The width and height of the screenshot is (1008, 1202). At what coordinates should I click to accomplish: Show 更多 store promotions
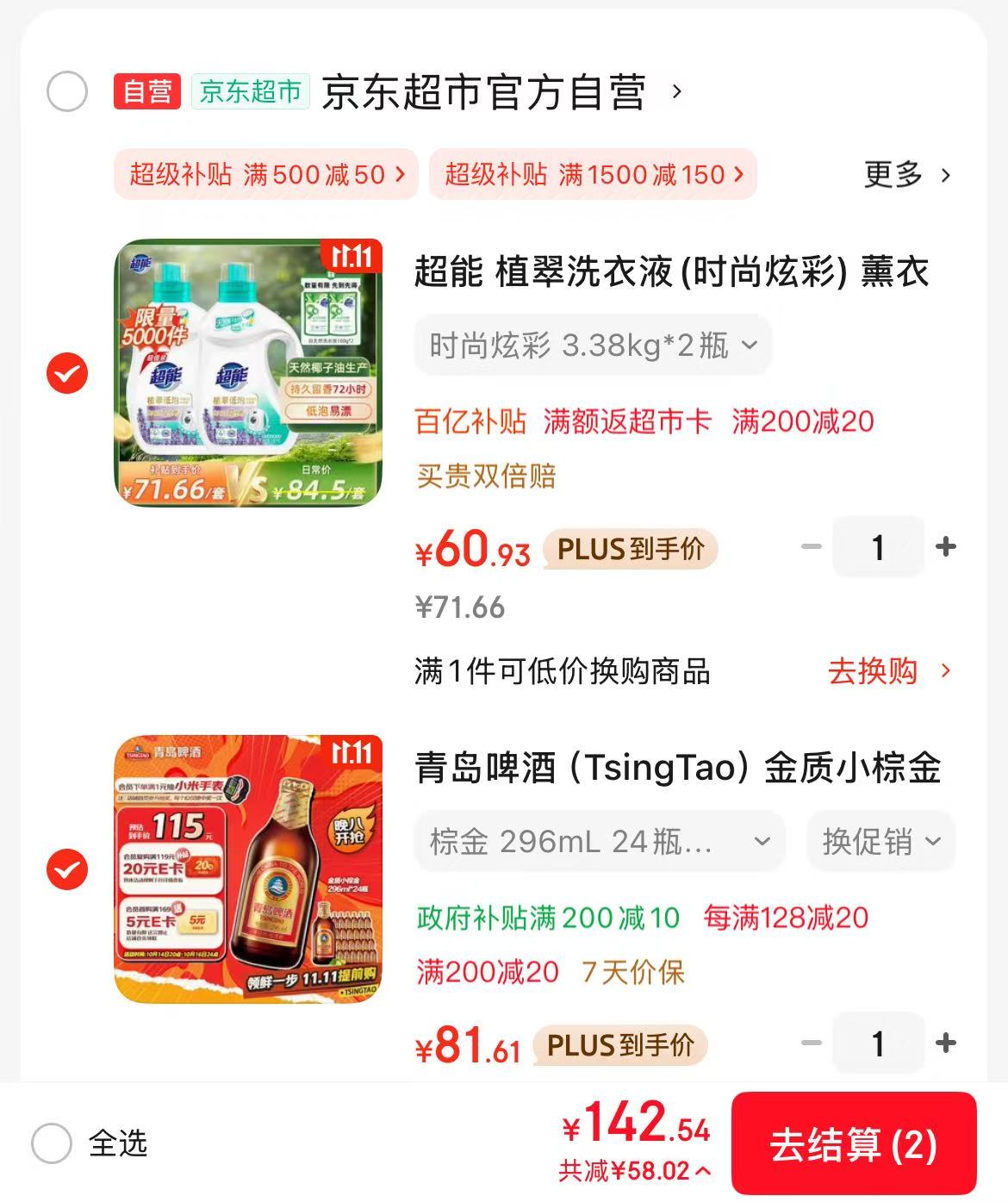click(906, 175)
